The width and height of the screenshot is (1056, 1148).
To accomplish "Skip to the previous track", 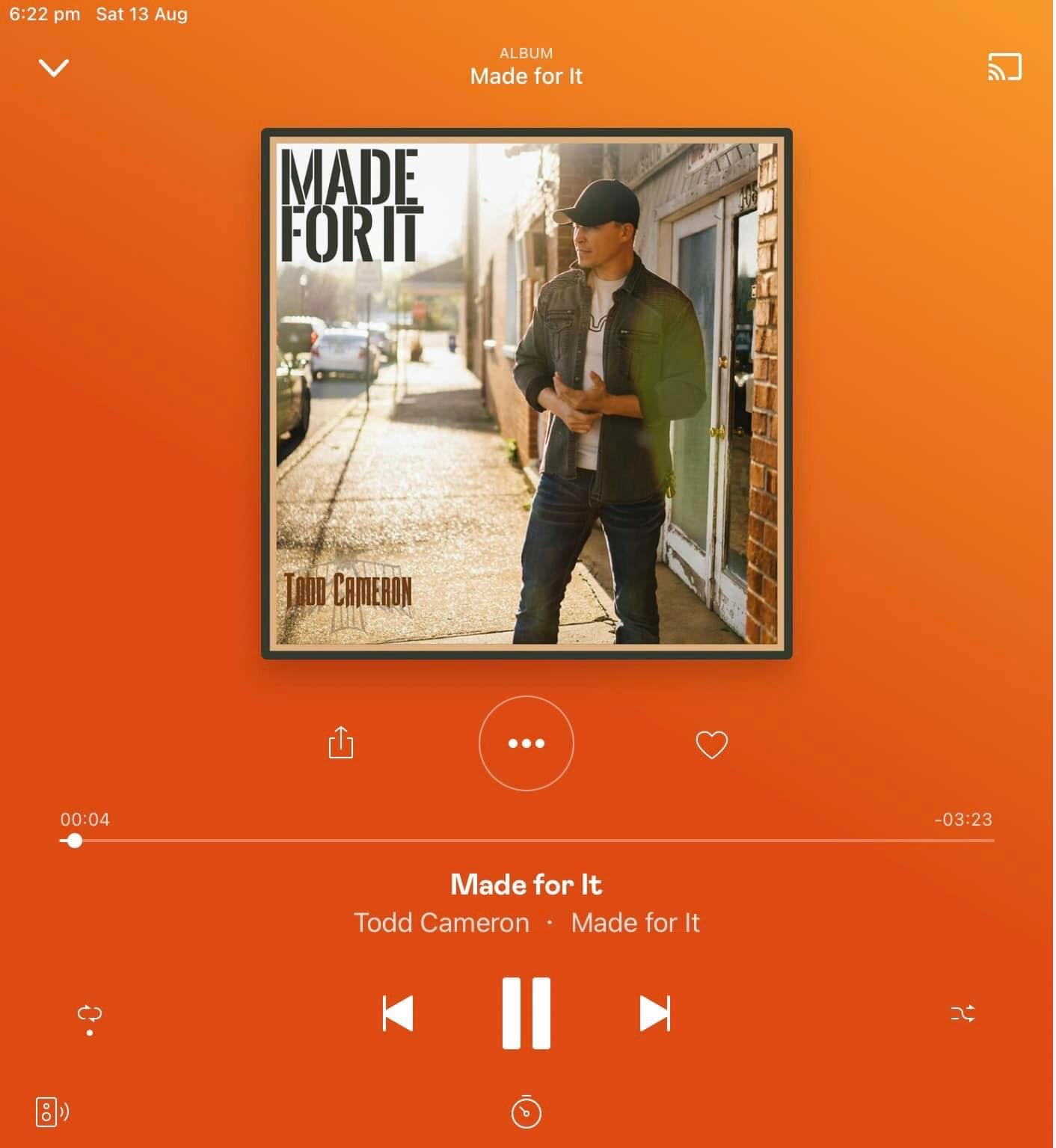I will [x=398, y=1013].
